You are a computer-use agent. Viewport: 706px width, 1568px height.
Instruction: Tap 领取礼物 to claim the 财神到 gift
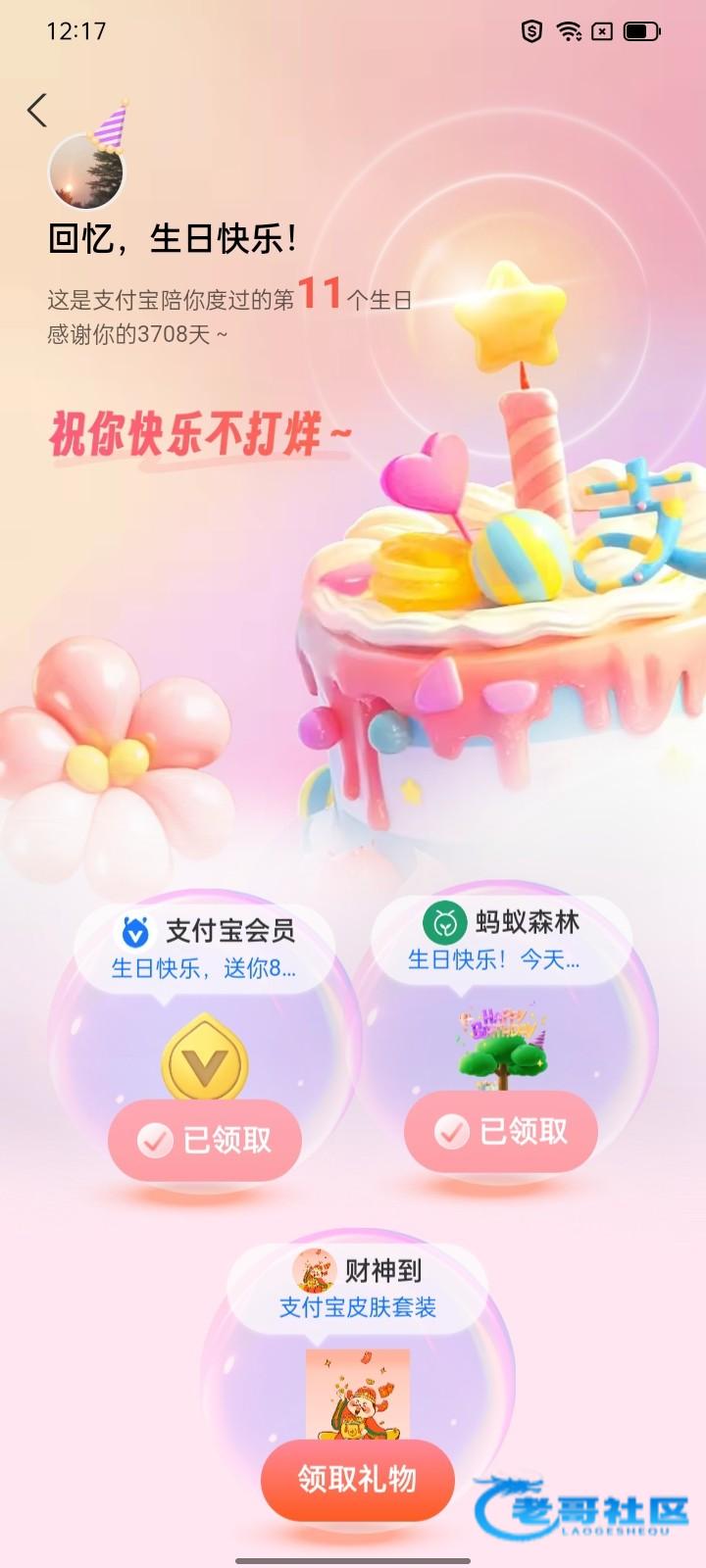[x=357, y=1479]
